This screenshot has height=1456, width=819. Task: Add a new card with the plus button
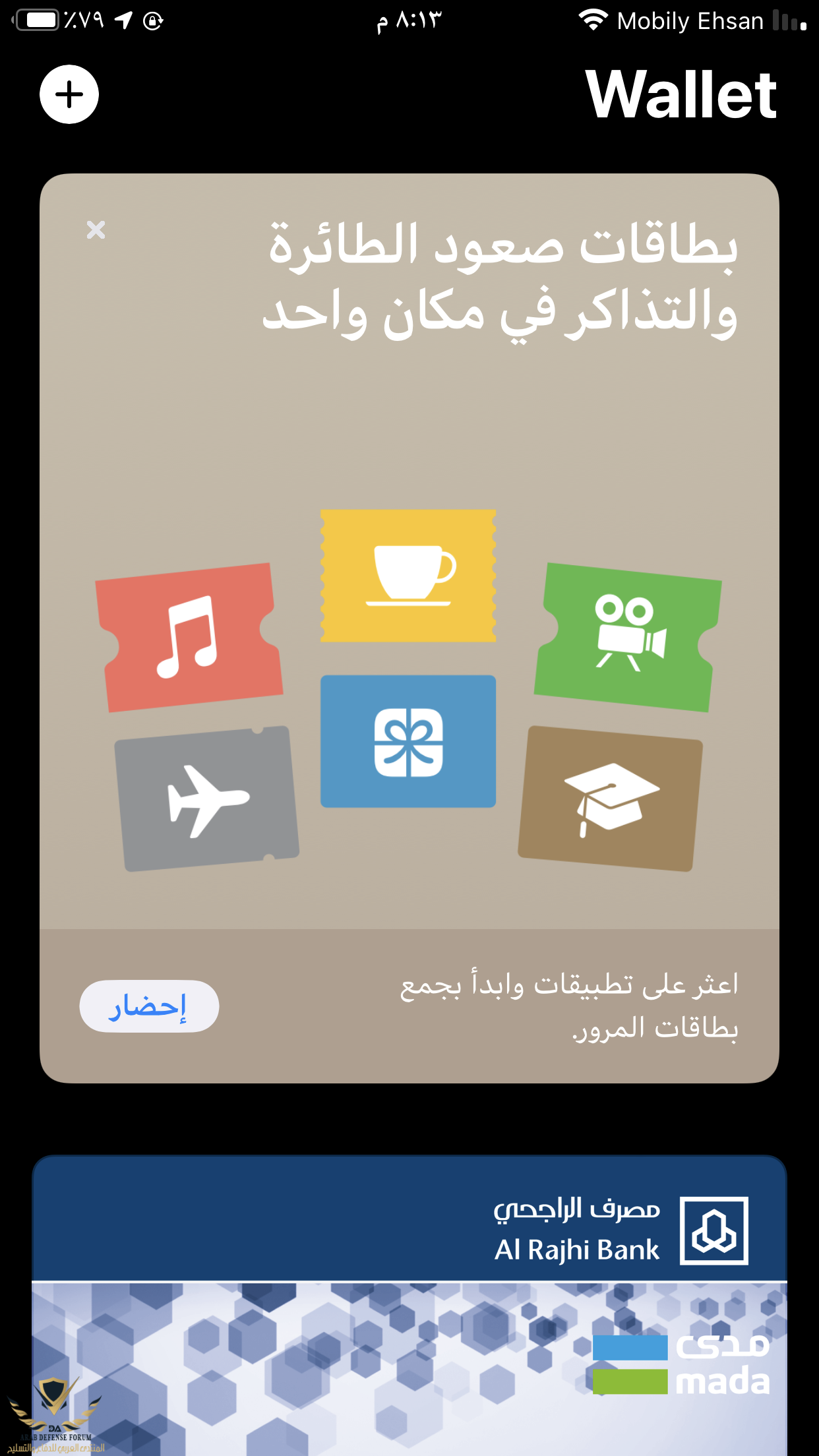69,94
